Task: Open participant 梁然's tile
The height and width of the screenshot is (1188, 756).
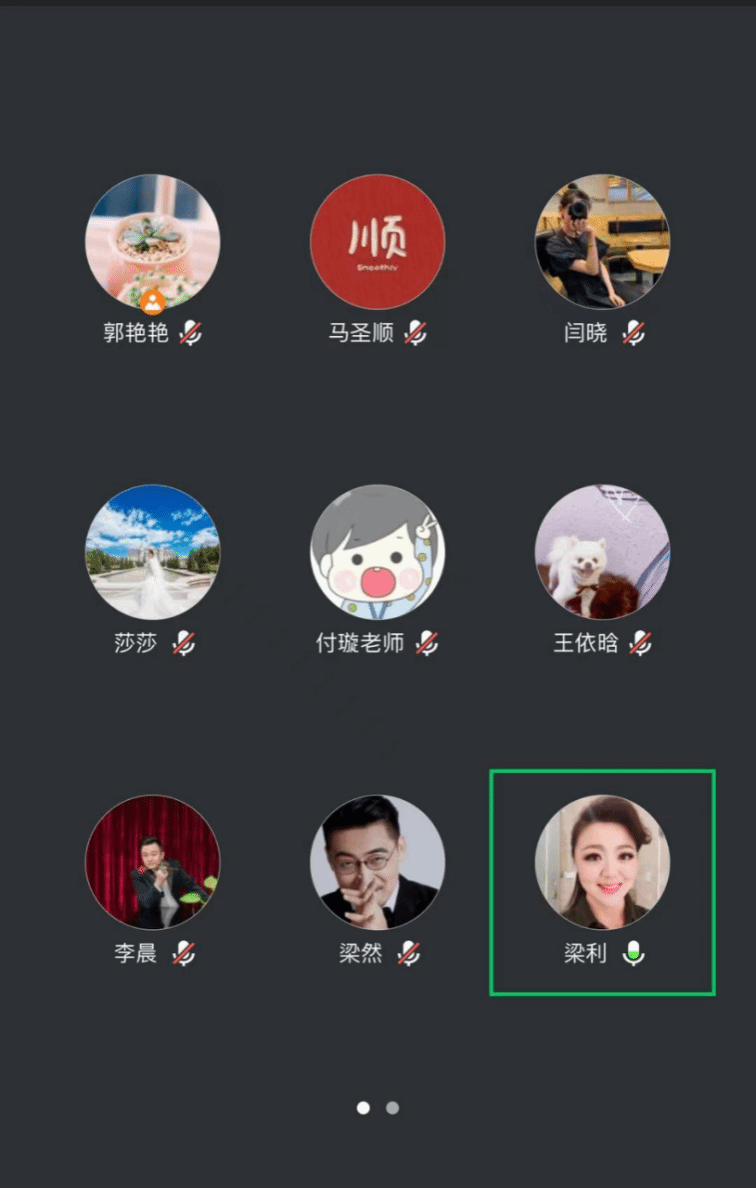Action: [x=377, y=862]
